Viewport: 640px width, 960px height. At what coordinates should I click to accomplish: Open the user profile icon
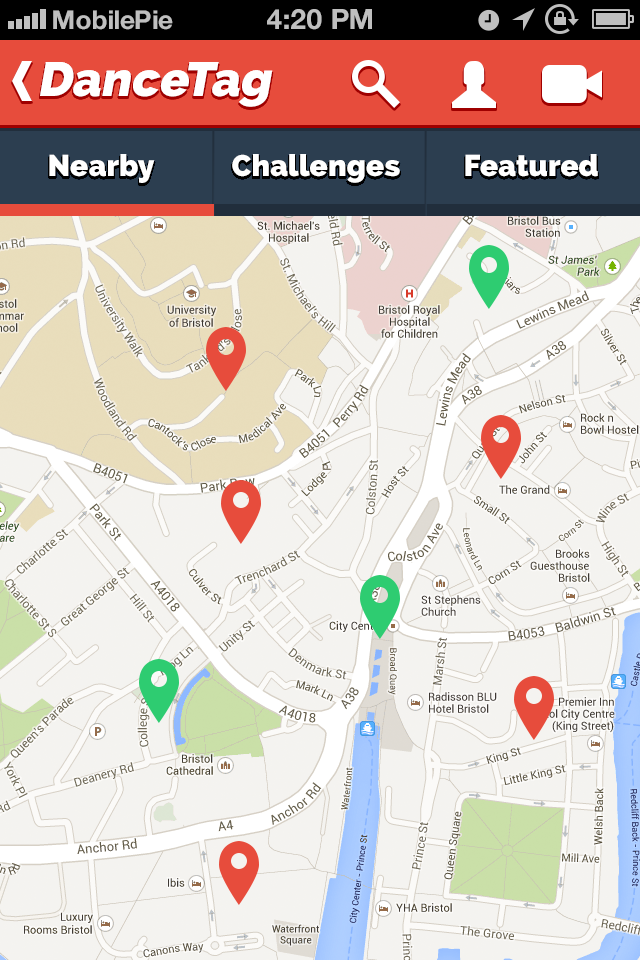(x=473, y=84)
